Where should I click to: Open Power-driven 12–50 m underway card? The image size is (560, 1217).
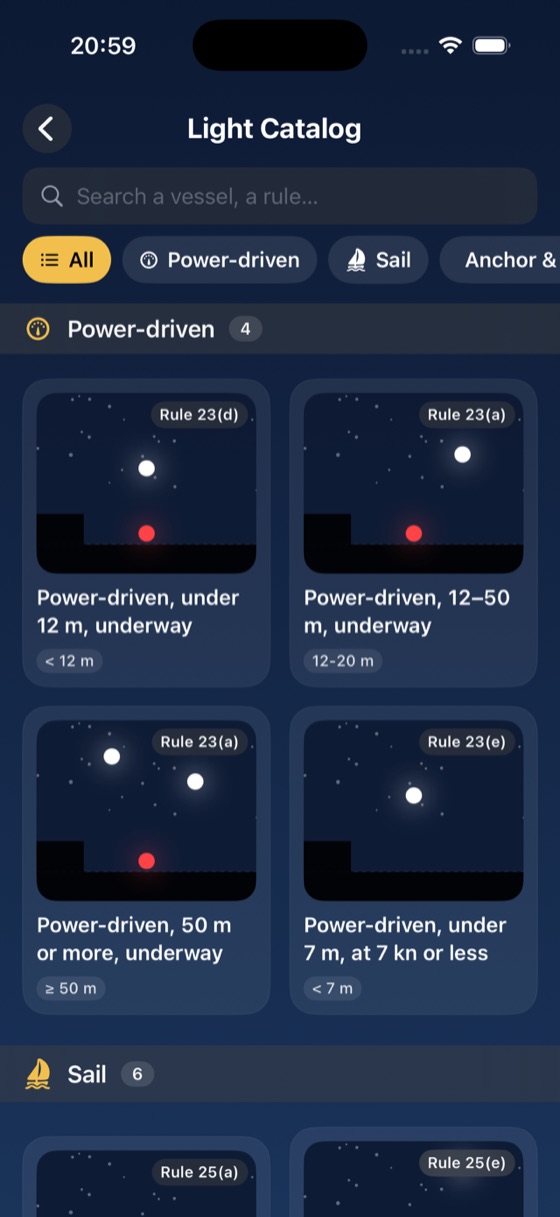point(414,533)
